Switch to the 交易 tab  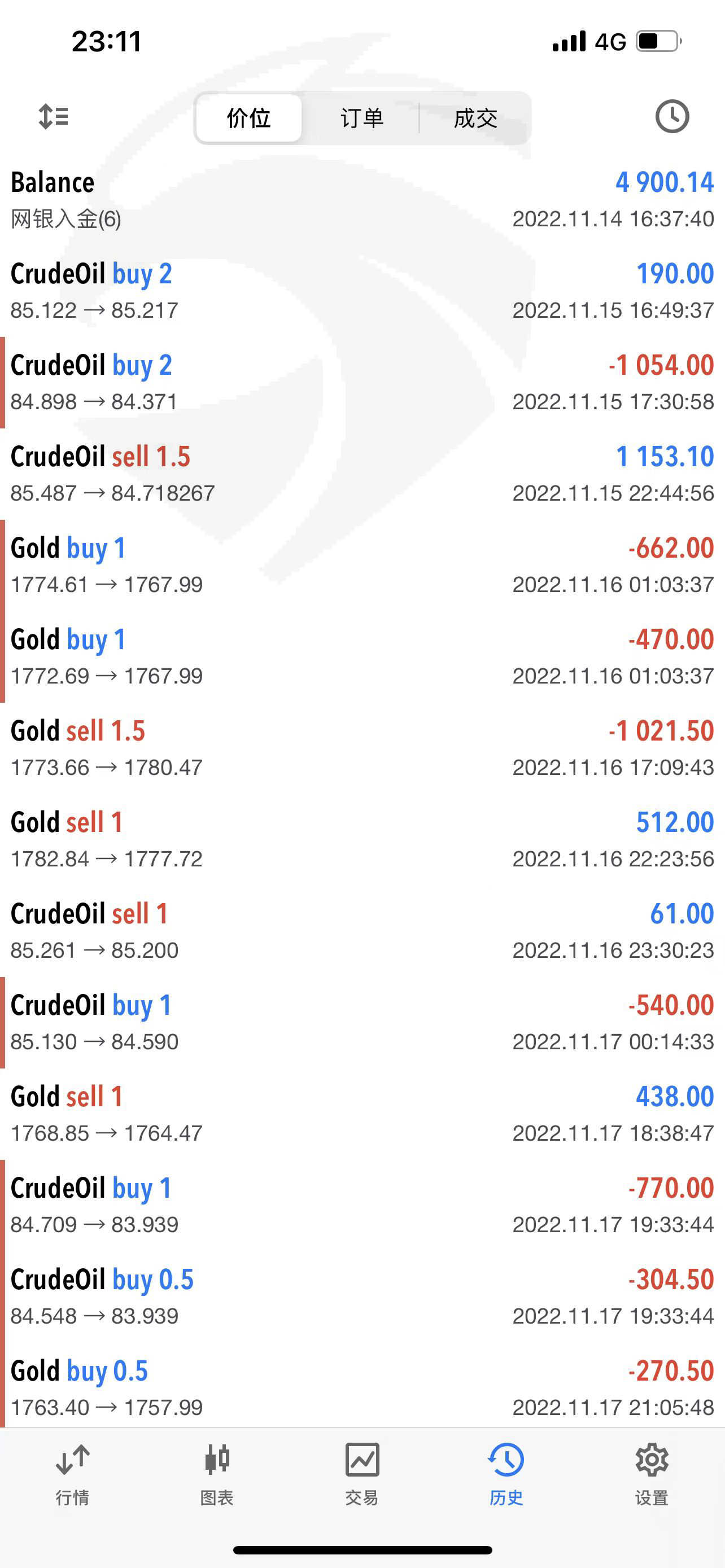[362, 1474]
